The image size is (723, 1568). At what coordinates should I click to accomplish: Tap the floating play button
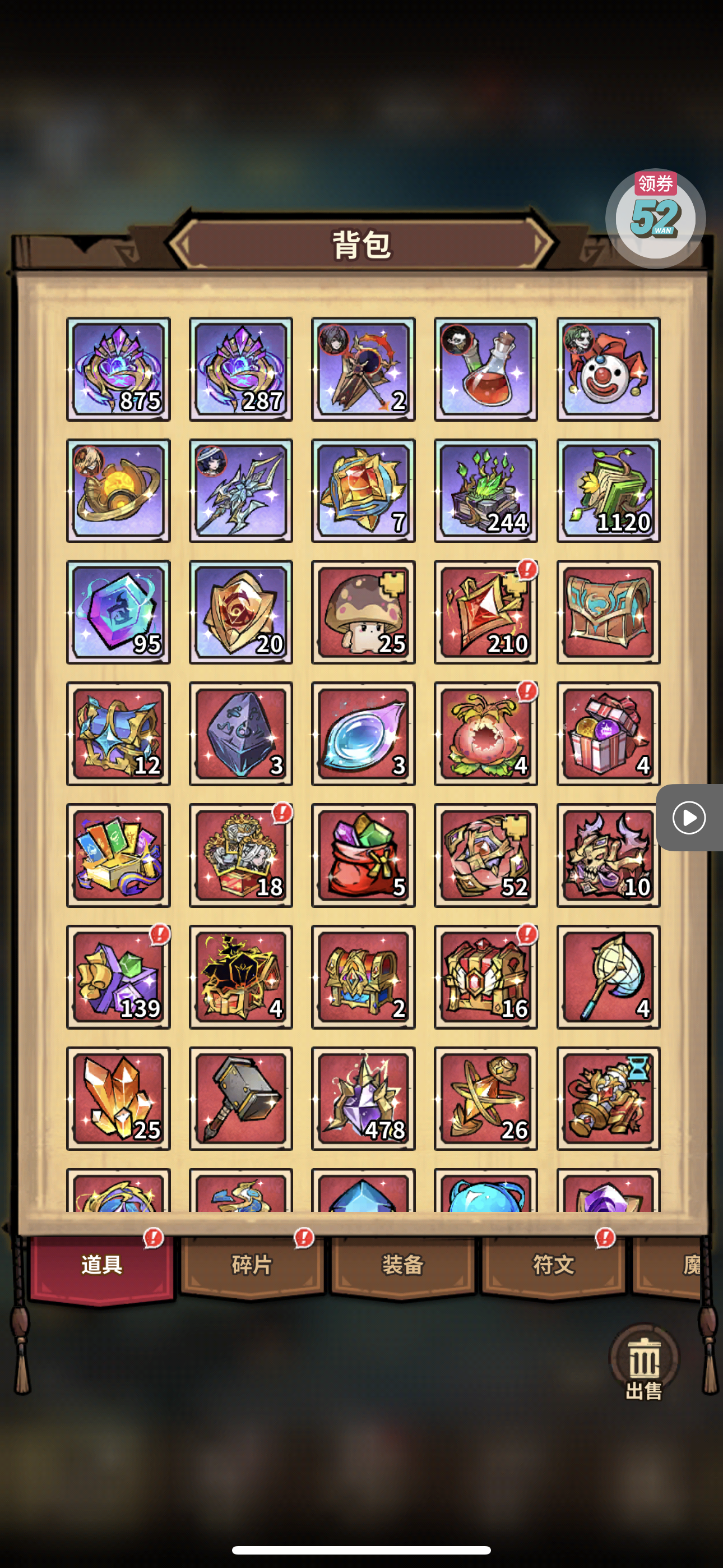coord(689,818)
